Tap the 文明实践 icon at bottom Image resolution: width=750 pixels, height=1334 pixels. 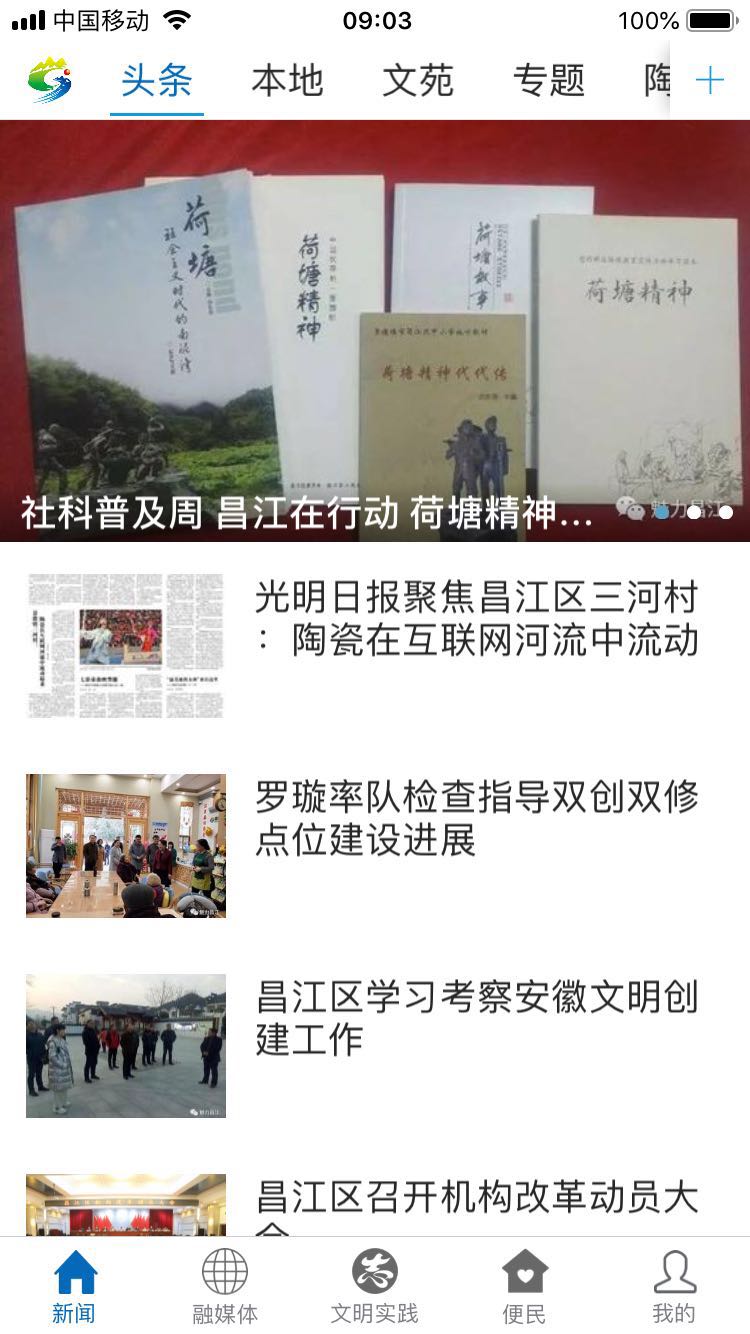point(374,1286)
